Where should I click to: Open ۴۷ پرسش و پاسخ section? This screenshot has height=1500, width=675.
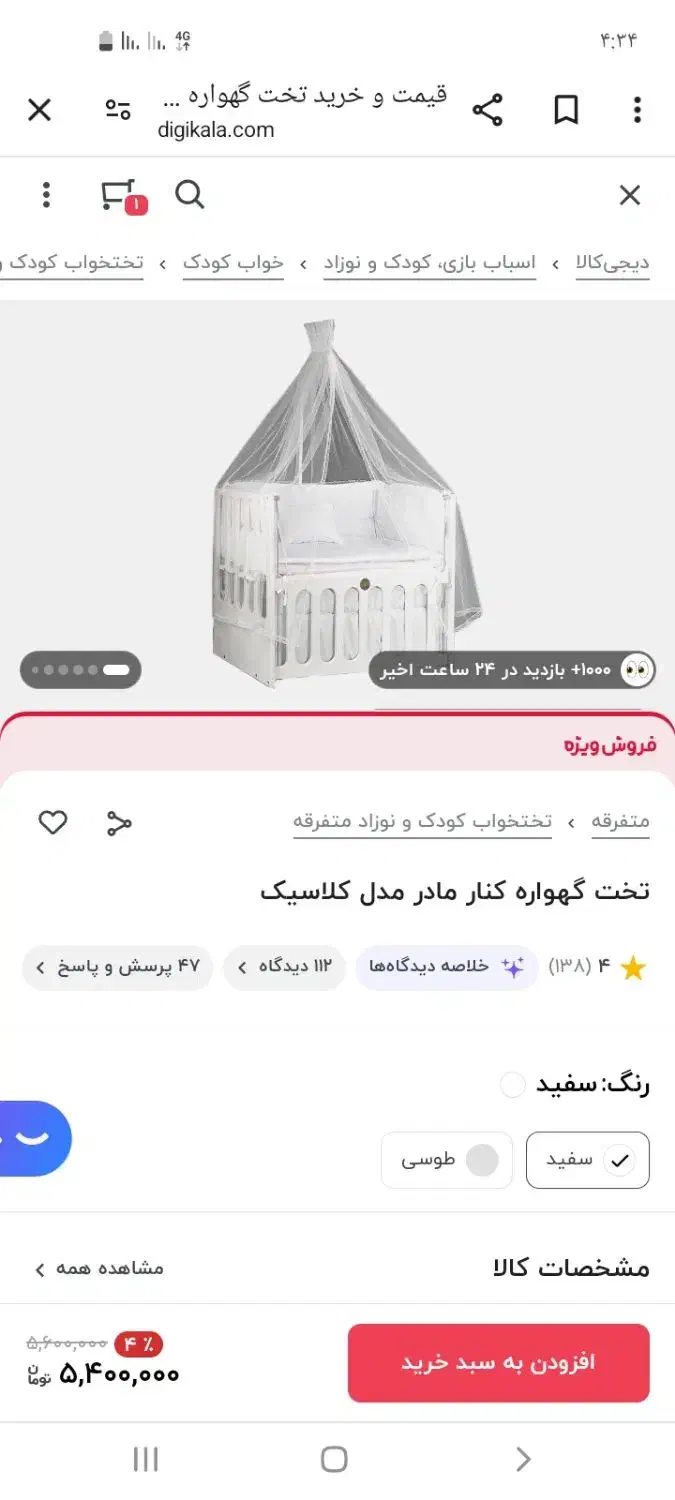(x=118, y=967)
